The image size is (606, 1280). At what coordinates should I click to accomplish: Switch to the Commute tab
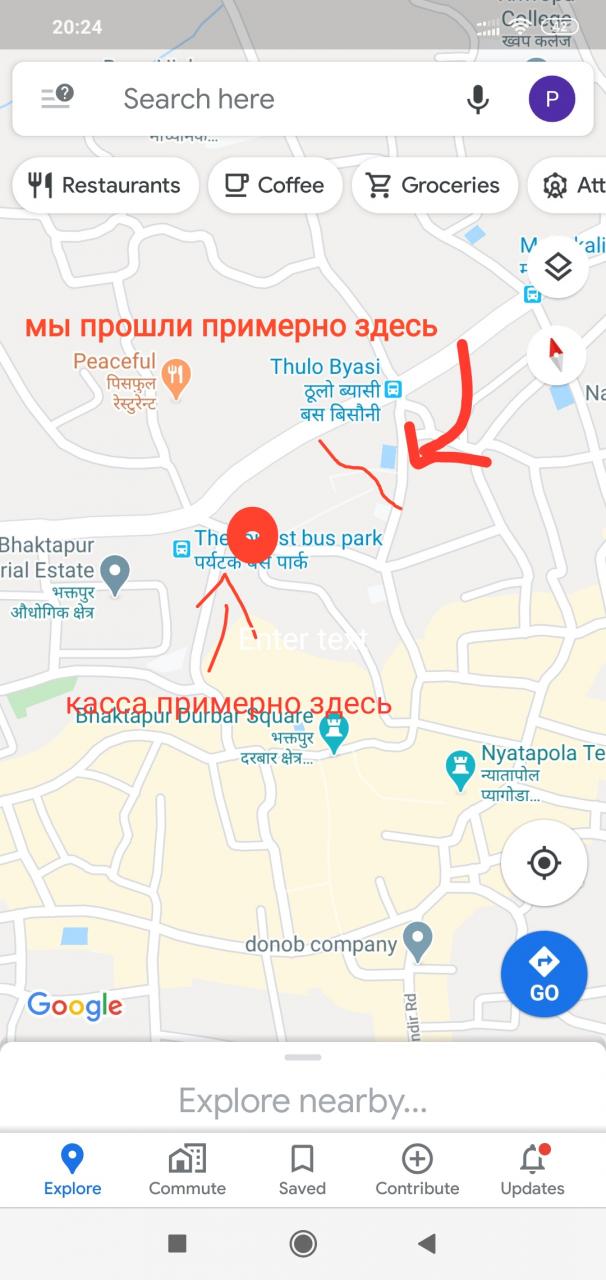(x=187, y=1170)
